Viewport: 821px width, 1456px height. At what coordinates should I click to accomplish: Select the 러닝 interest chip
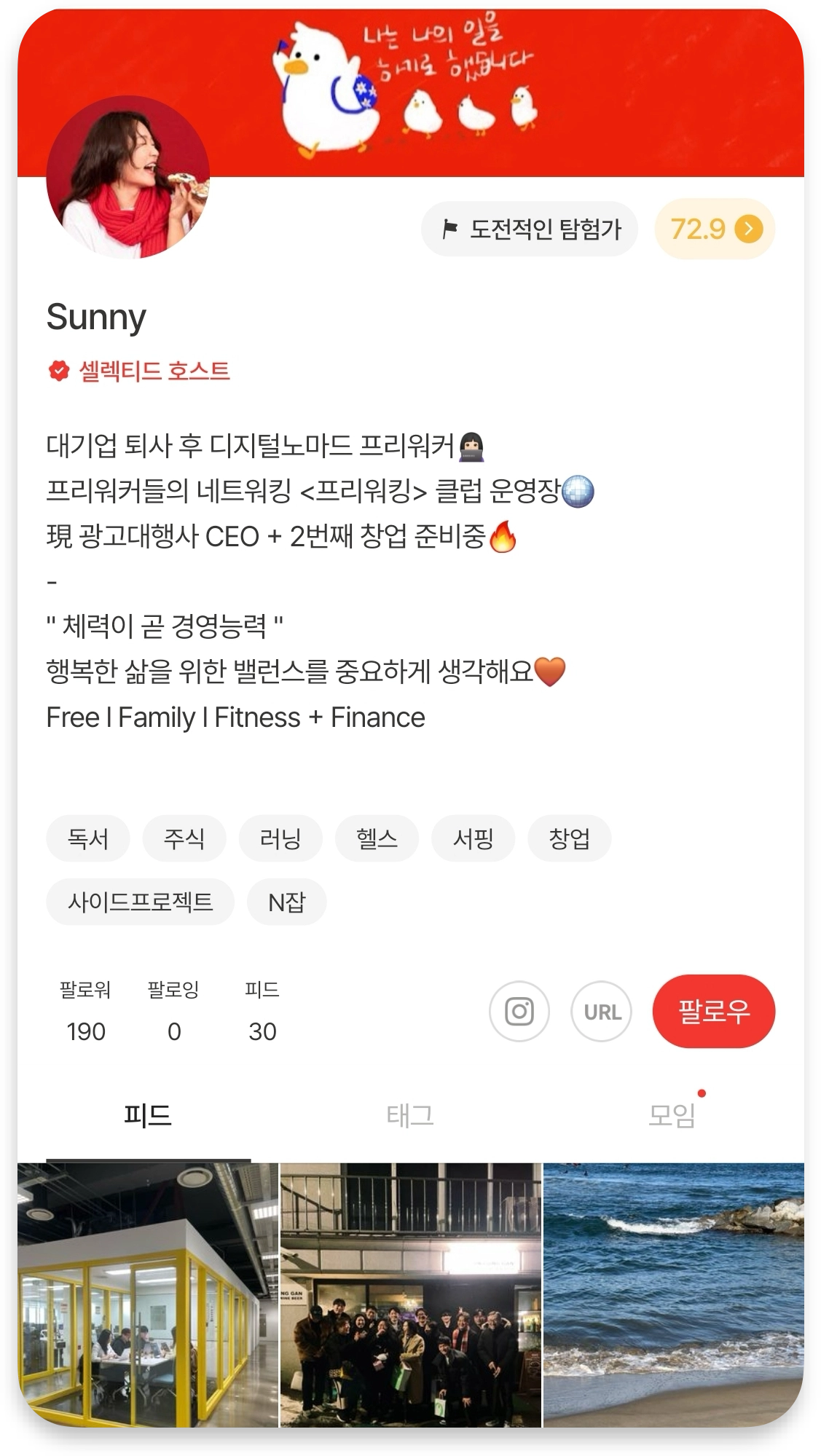pos(280,838)
